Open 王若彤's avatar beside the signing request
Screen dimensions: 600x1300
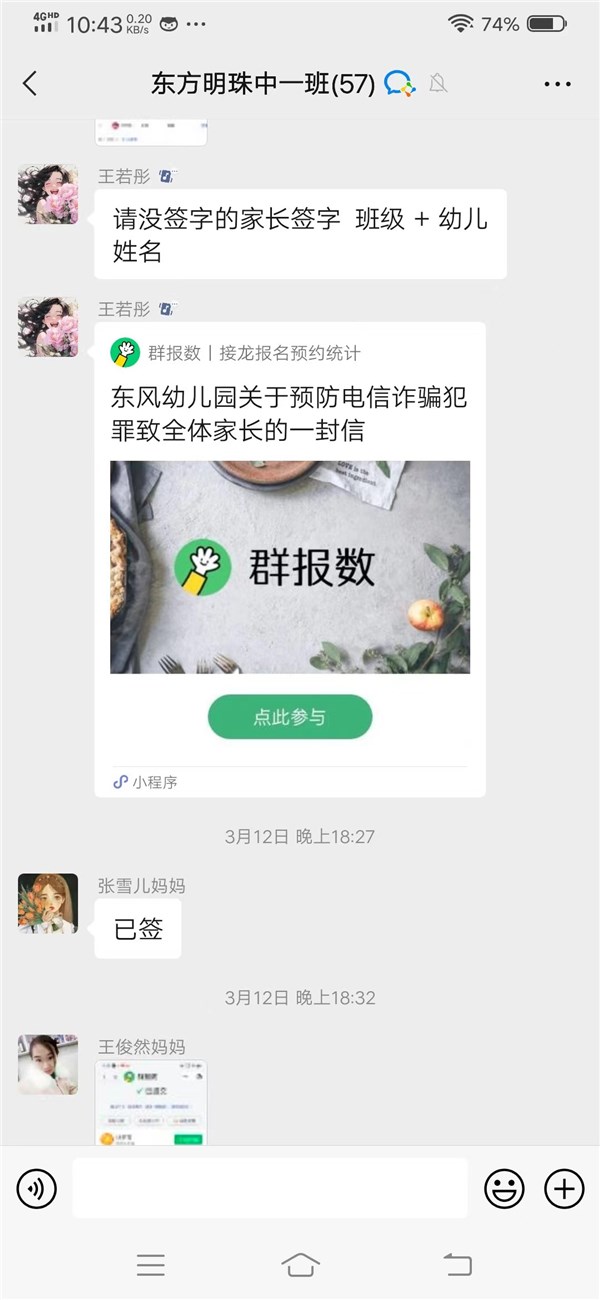48,194
